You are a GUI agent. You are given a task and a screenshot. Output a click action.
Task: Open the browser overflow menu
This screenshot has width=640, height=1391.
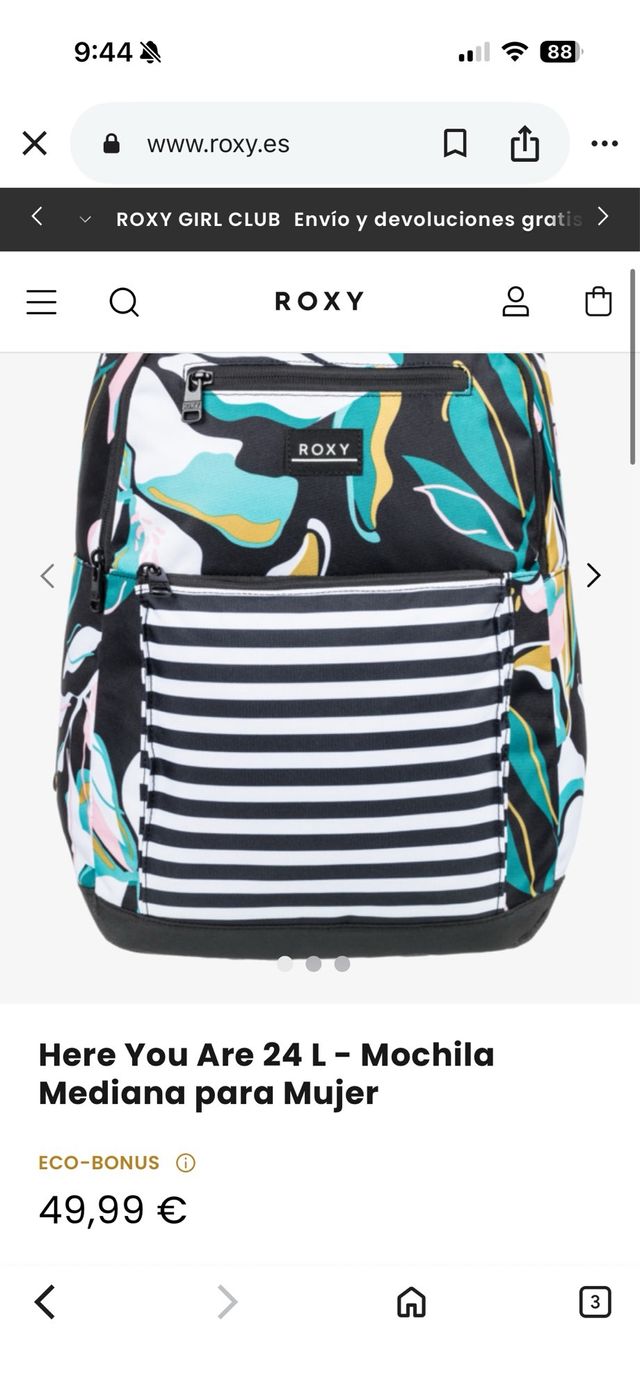coord(604,144)
